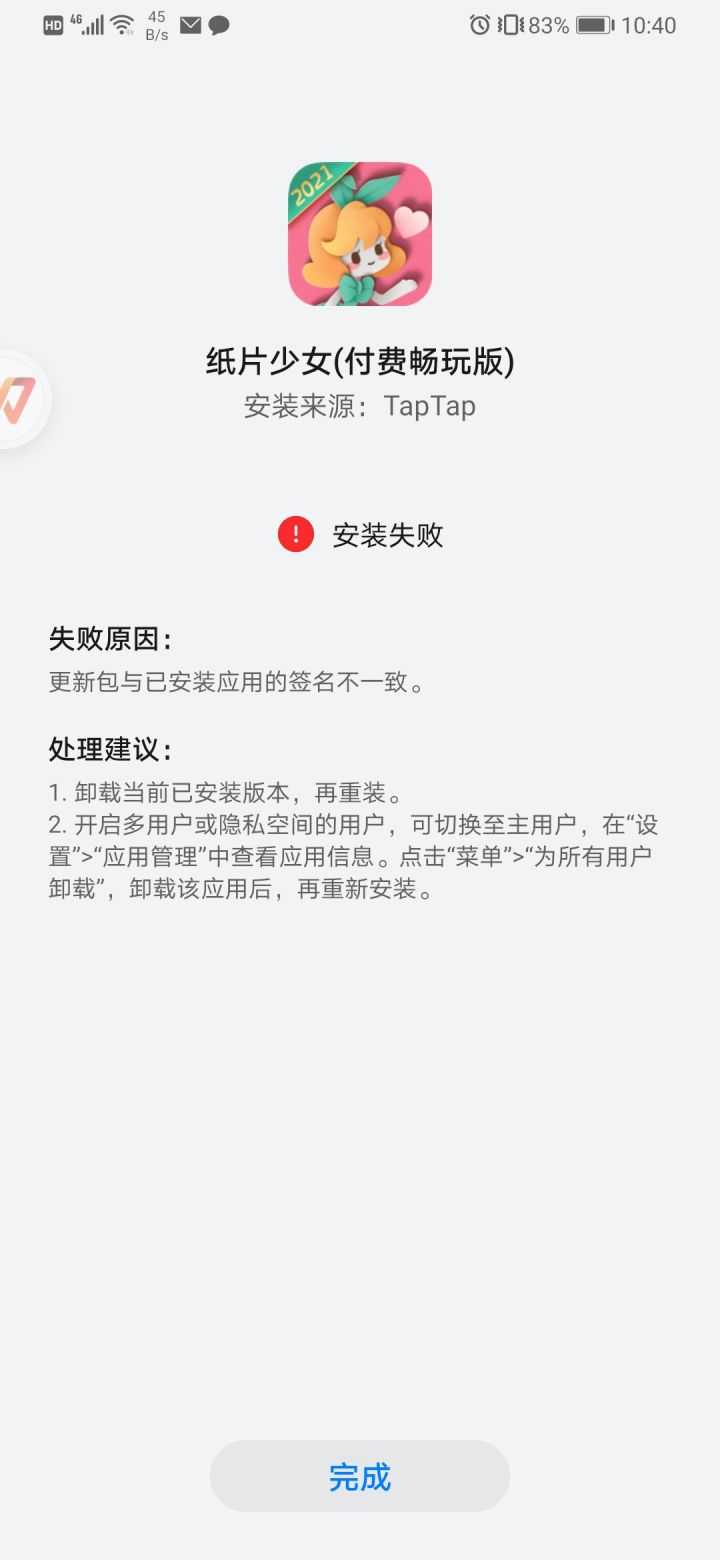Tap the vibrate mode status icon
This screenshot has width=720, height=1560.
508,25
